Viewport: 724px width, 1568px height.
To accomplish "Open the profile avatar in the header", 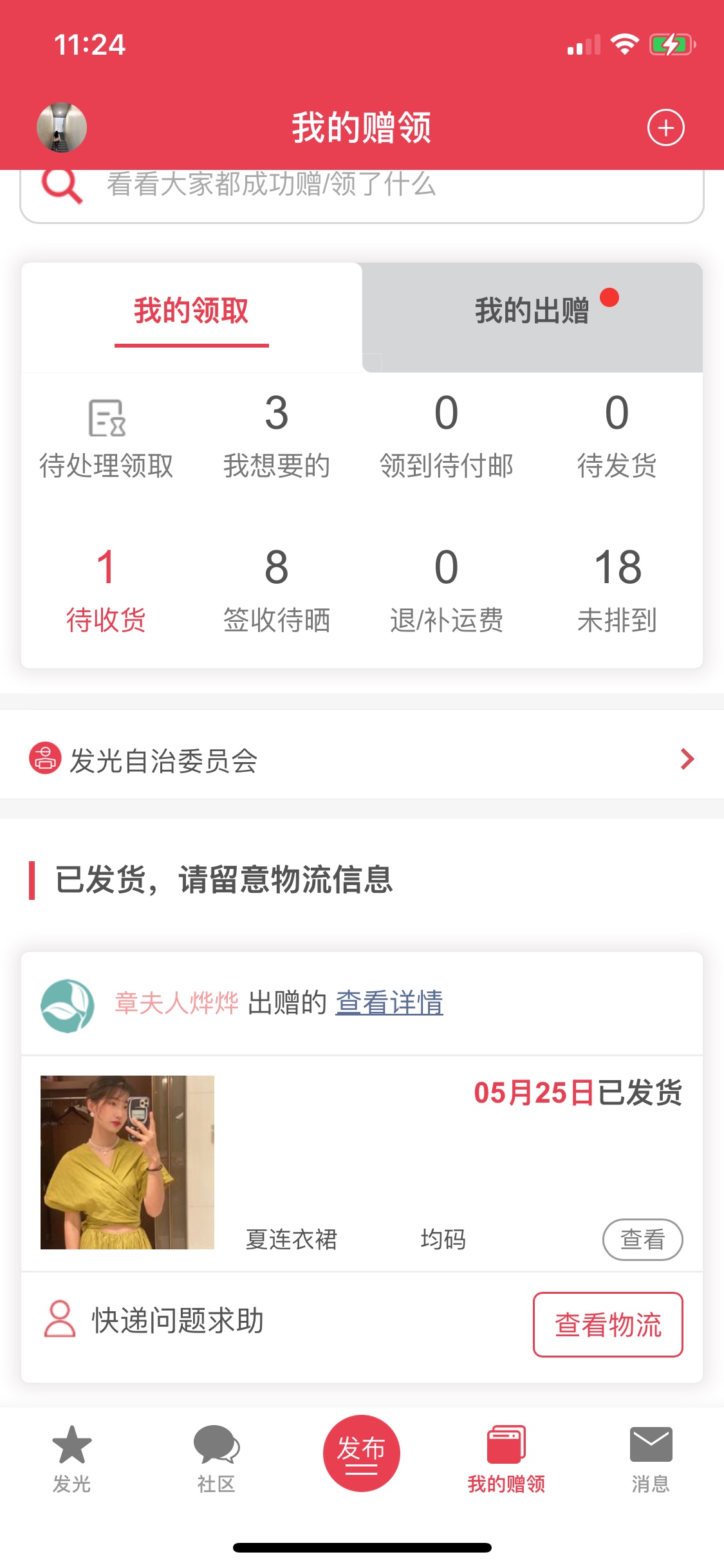I will click(62, 127).
